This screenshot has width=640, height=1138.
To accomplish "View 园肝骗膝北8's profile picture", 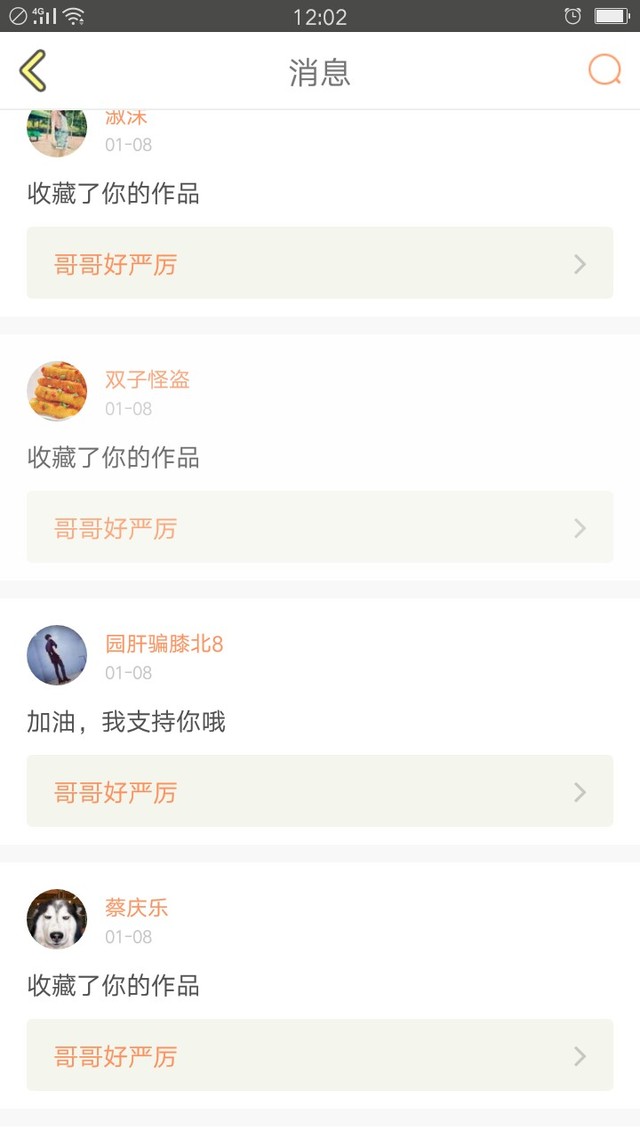I will tap(57, 655).
